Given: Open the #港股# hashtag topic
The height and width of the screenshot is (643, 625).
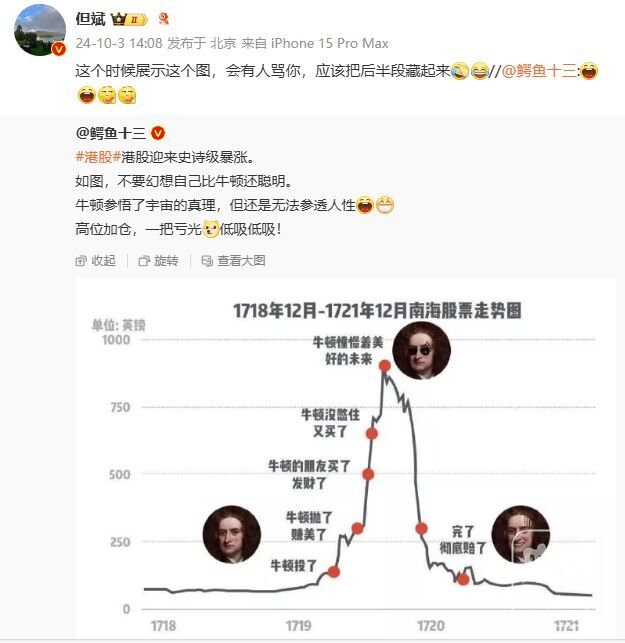Looking at the screenshot, I should coord(97,157).
